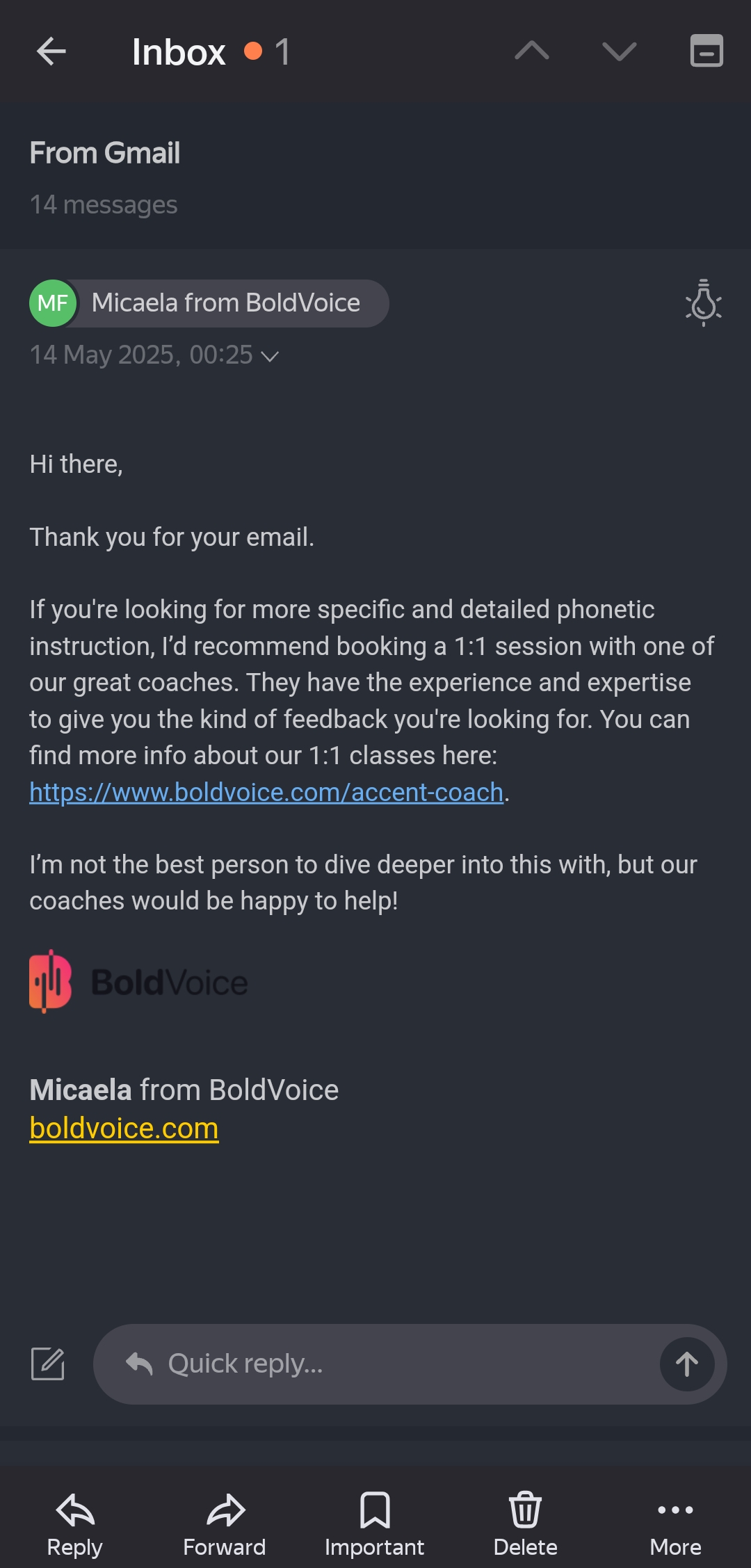The width and height of the screenshot is (751, 1568).
Task: Focus the Quick reply field
Action: [389, 1364]
